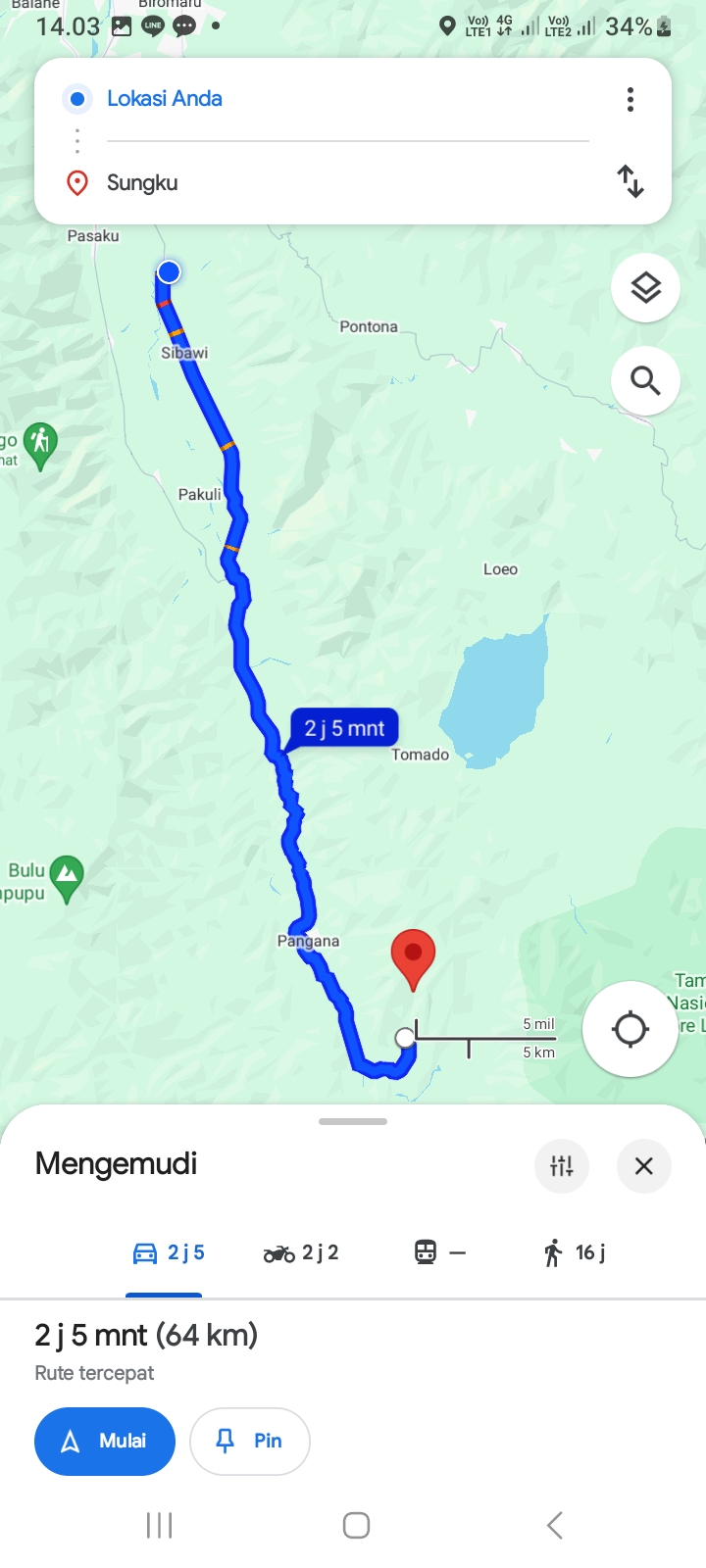The image size is (706, 1568).
Task: Edit the Sungku destination field
Action: [x=347, y=182]
